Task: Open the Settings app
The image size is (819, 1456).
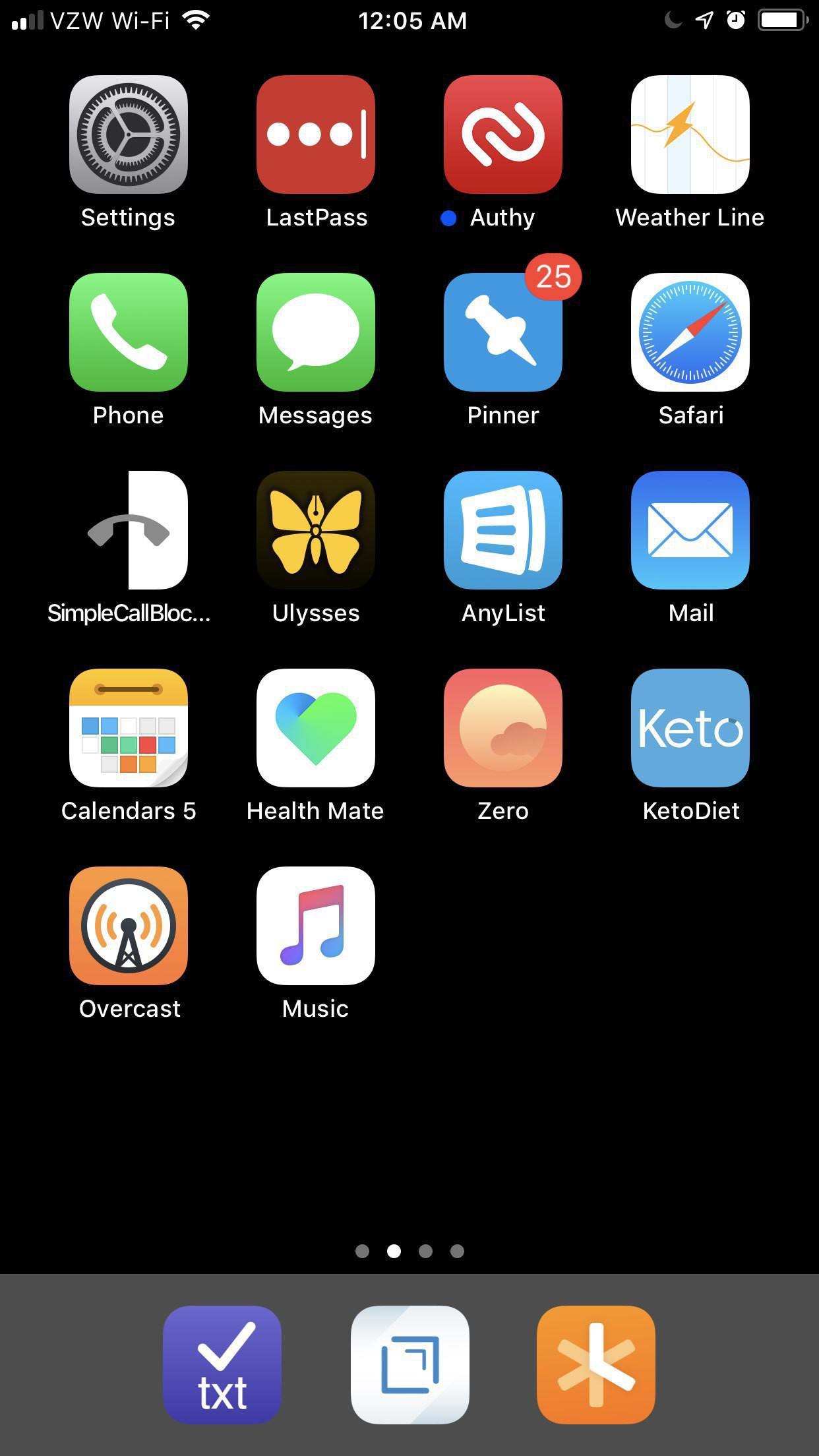Action: pos(129,135)
